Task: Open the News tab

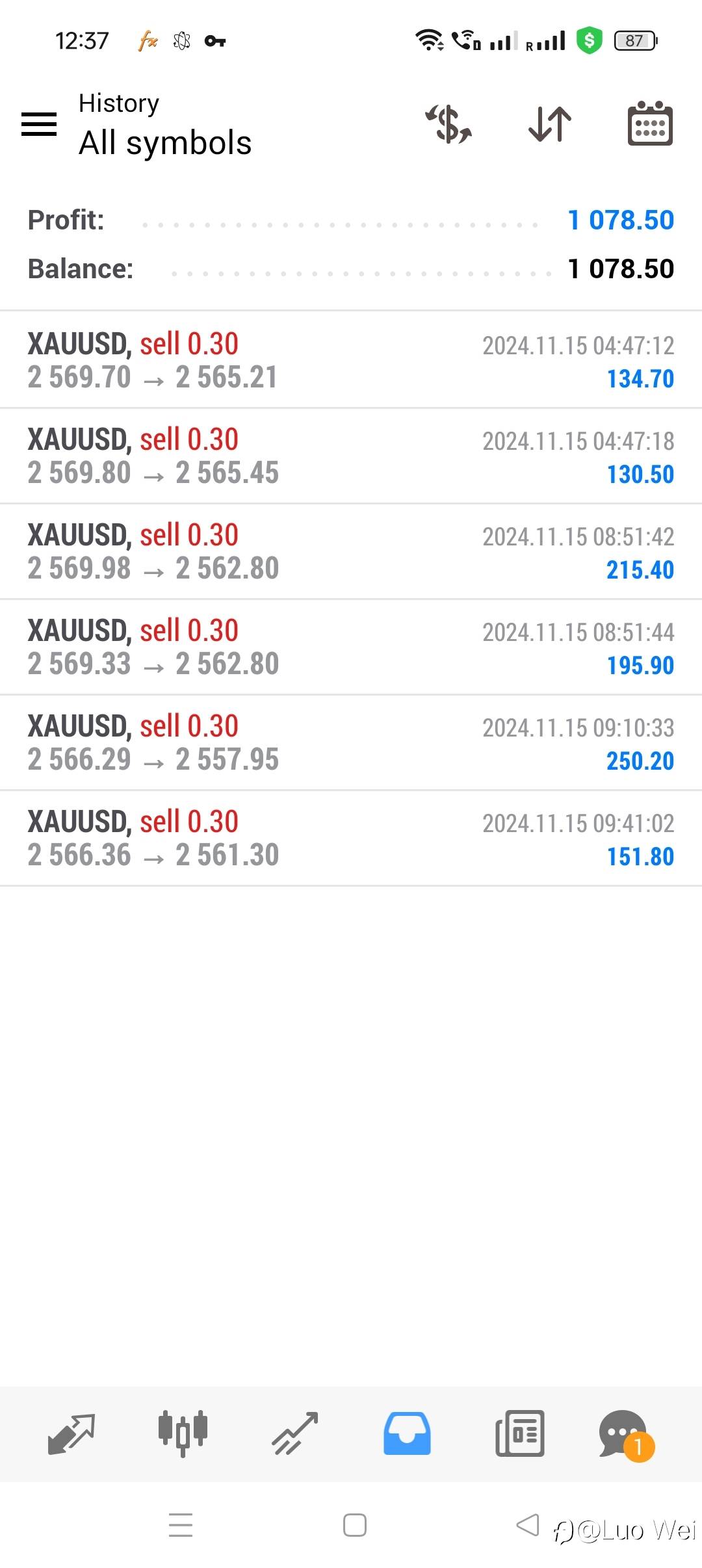Action: [x=519, y=1433]
